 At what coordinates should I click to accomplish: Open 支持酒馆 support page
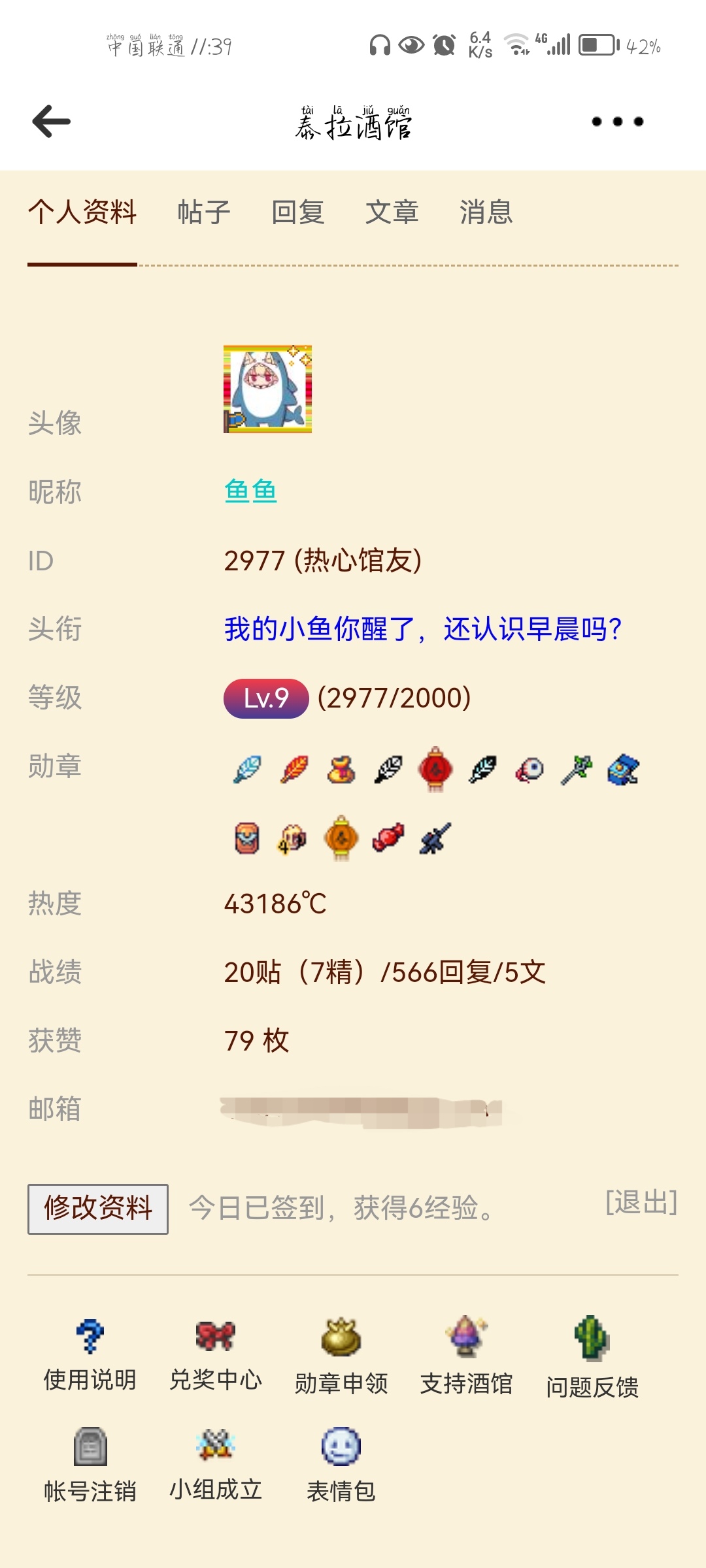coord(466,1355)
